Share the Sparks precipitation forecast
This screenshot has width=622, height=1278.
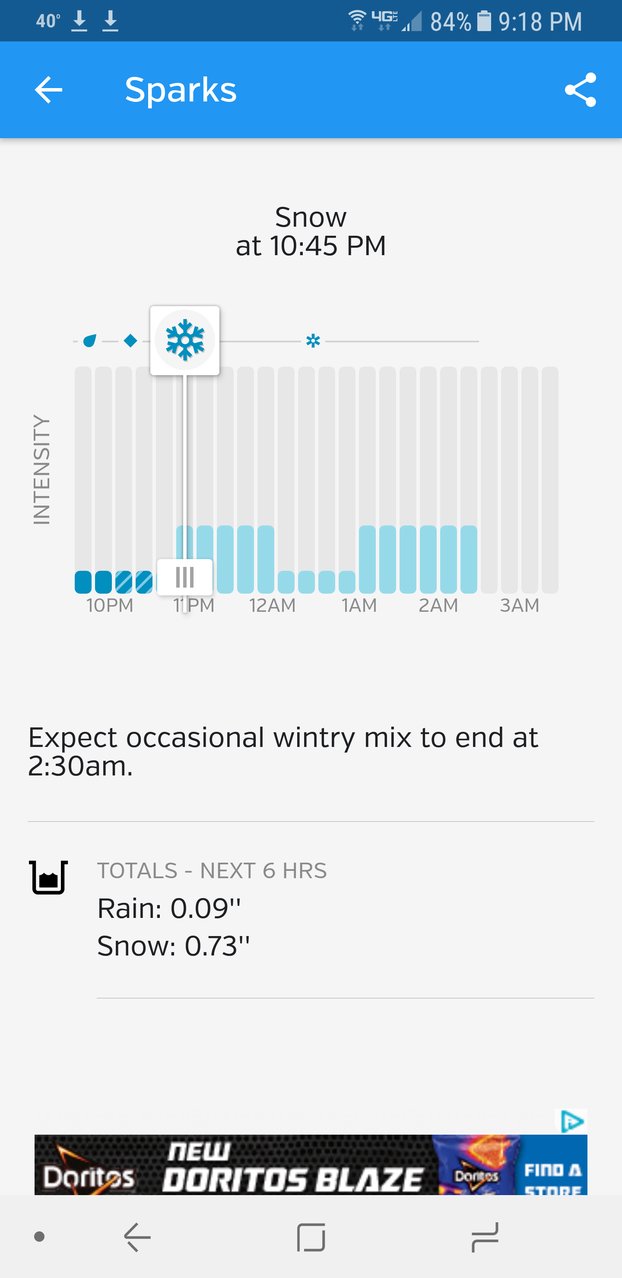(x=580, y=90)
